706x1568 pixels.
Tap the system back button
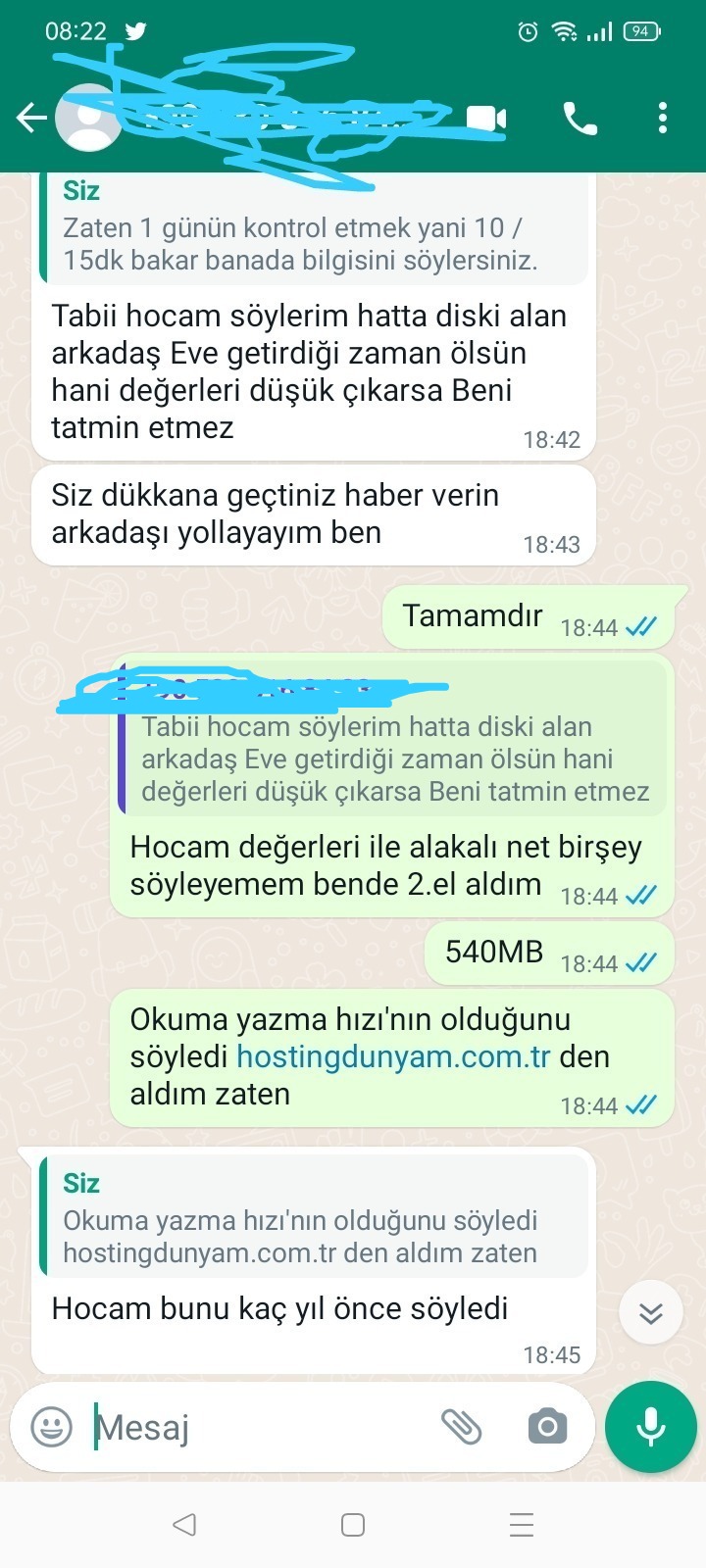pos(183,1524)
